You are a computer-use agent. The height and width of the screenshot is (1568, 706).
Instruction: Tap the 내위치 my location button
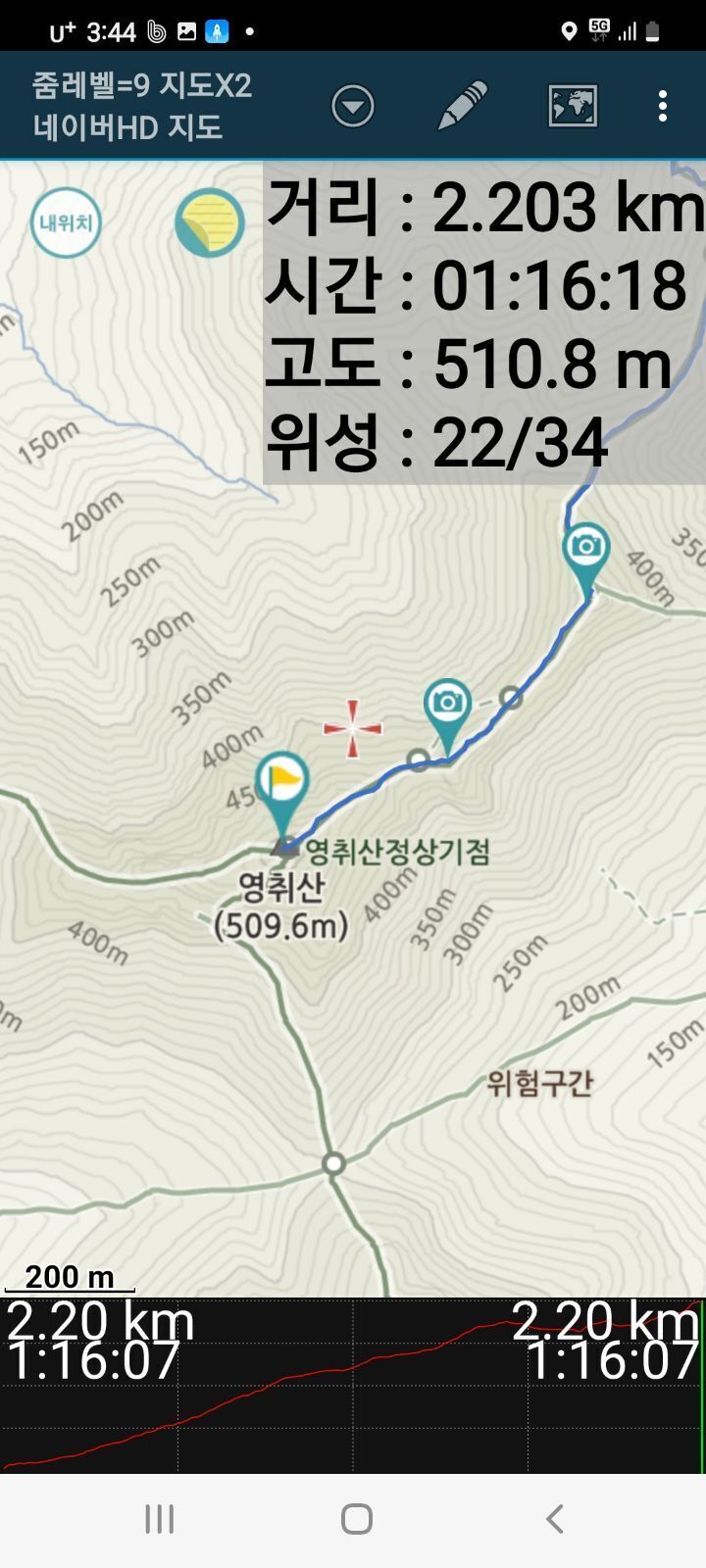point(66,222)
